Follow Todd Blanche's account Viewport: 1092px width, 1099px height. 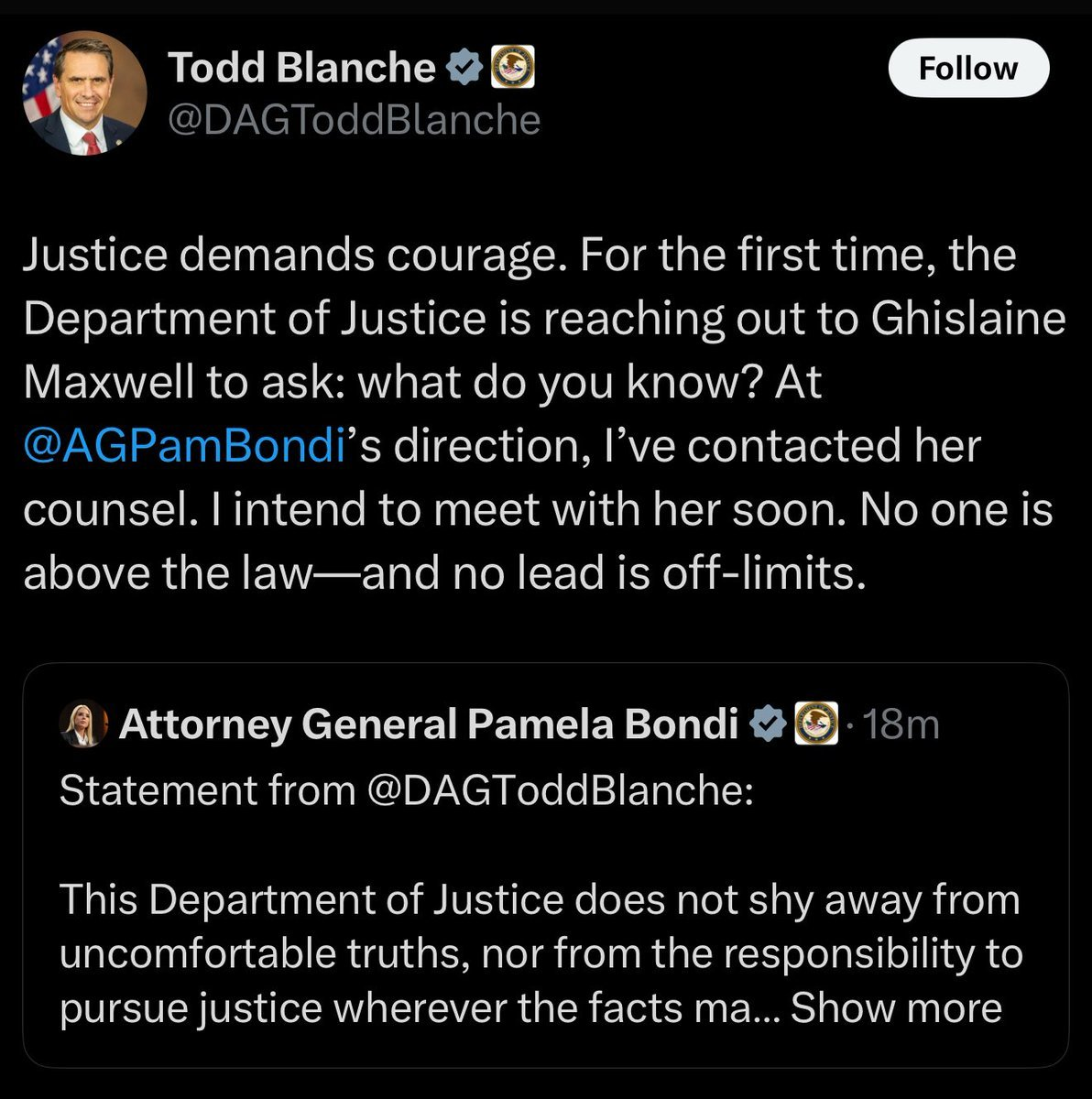click(x=968, y=69)
